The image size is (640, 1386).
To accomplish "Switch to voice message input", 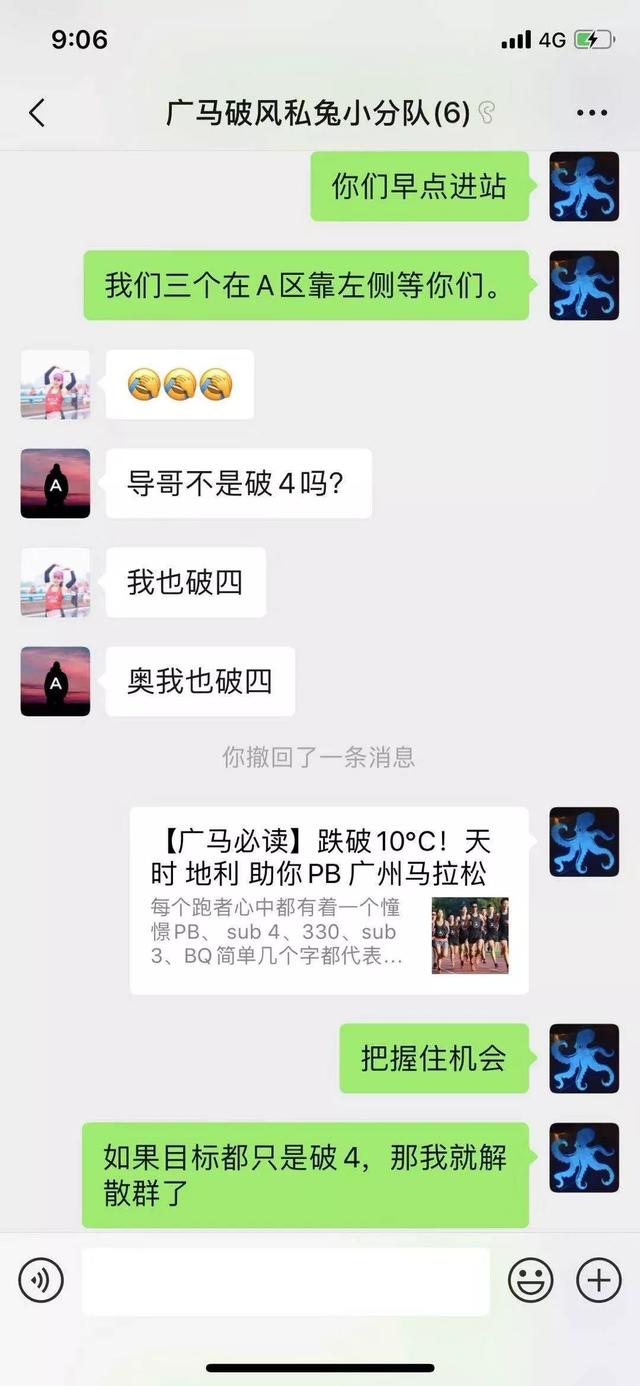I will [41, 1280].
